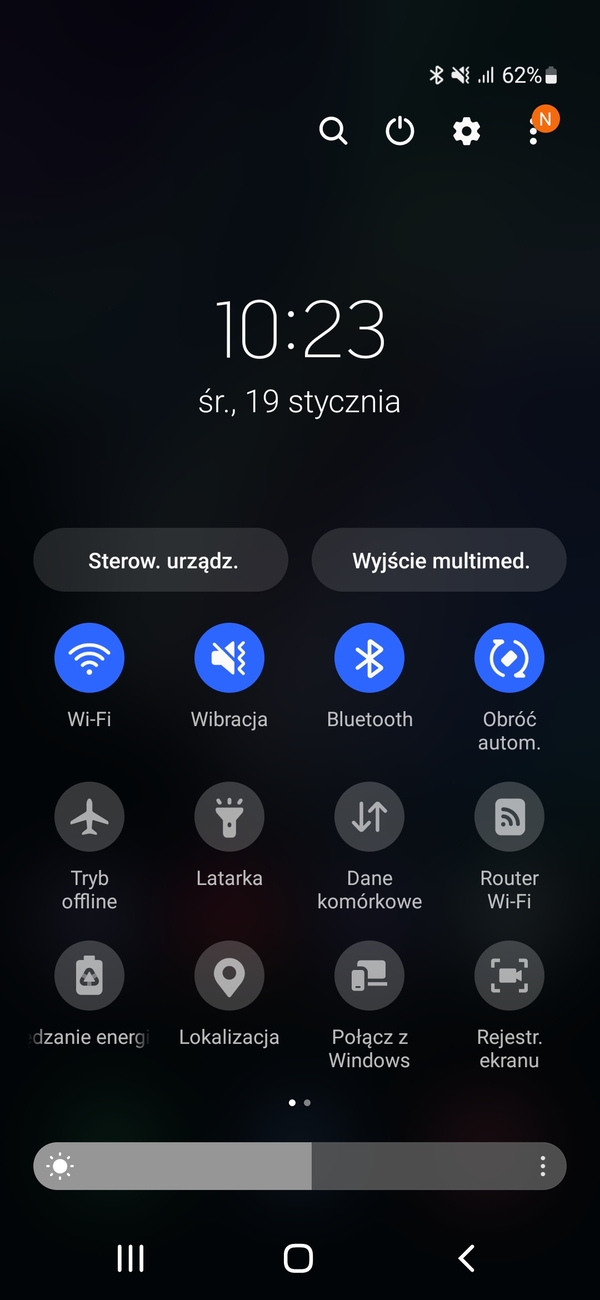Enable the power saving mode tile
Image resolution: width=600 pixels, height=1300 pixels.
coord(89,976)
